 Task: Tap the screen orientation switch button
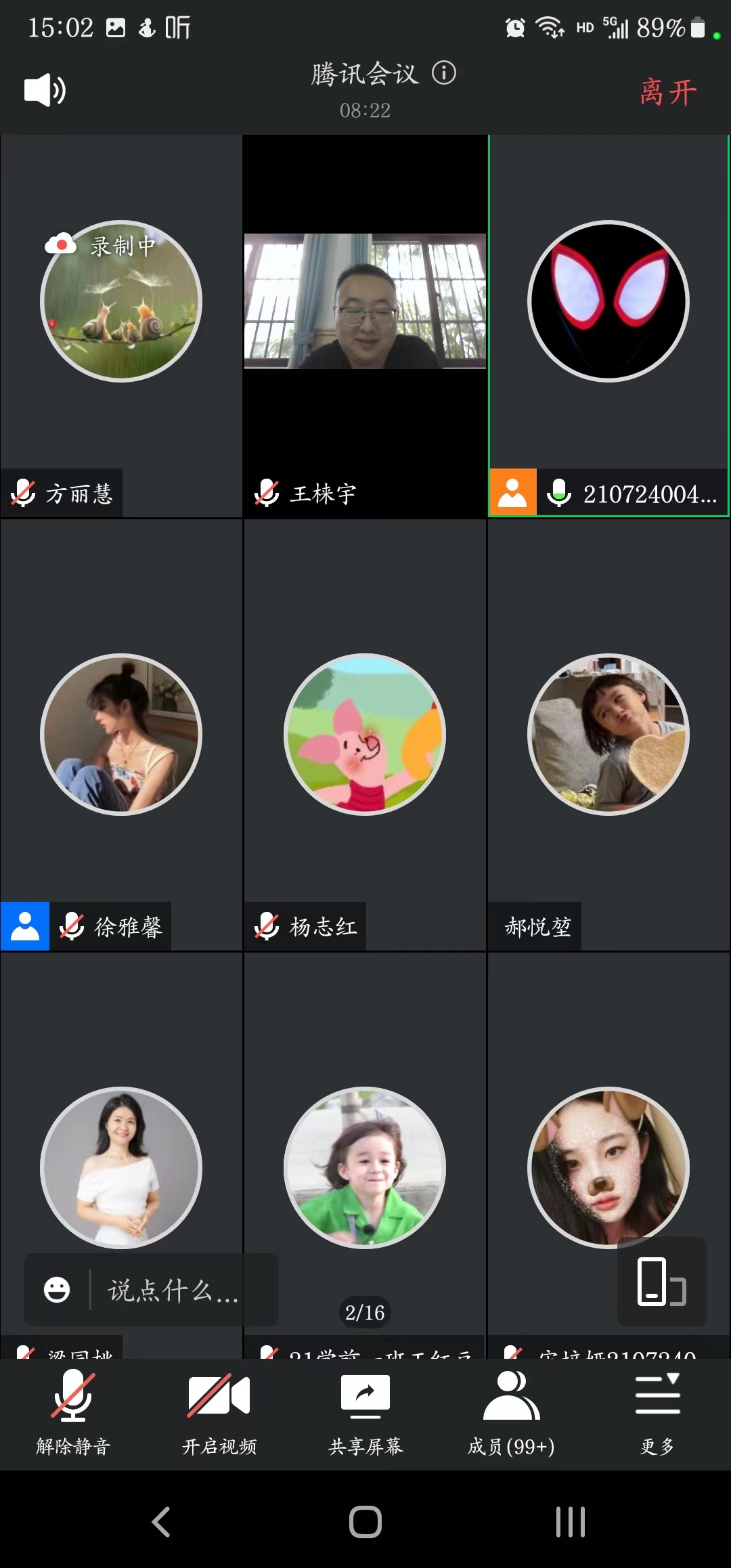click(x=661, y=1281)
